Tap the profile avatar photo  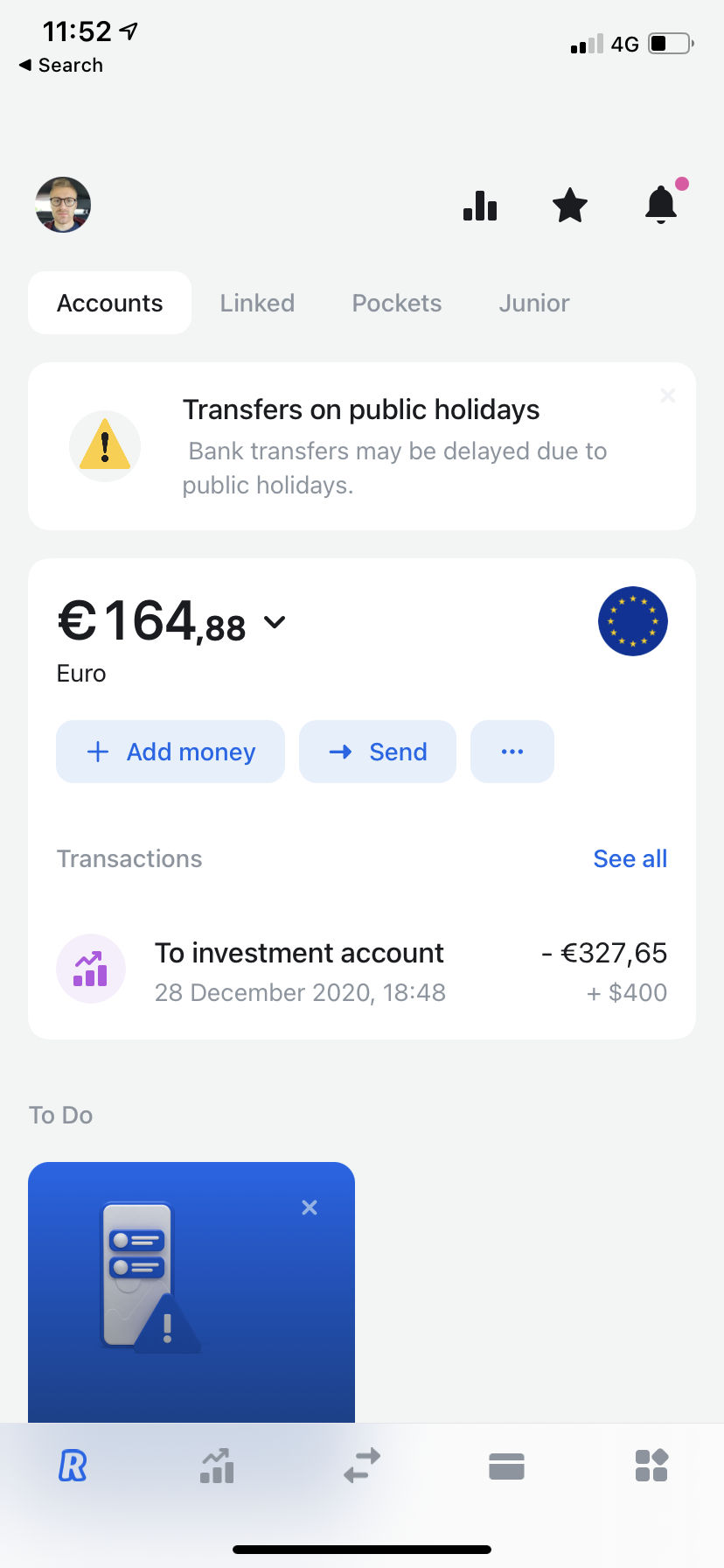pos(62,205)
